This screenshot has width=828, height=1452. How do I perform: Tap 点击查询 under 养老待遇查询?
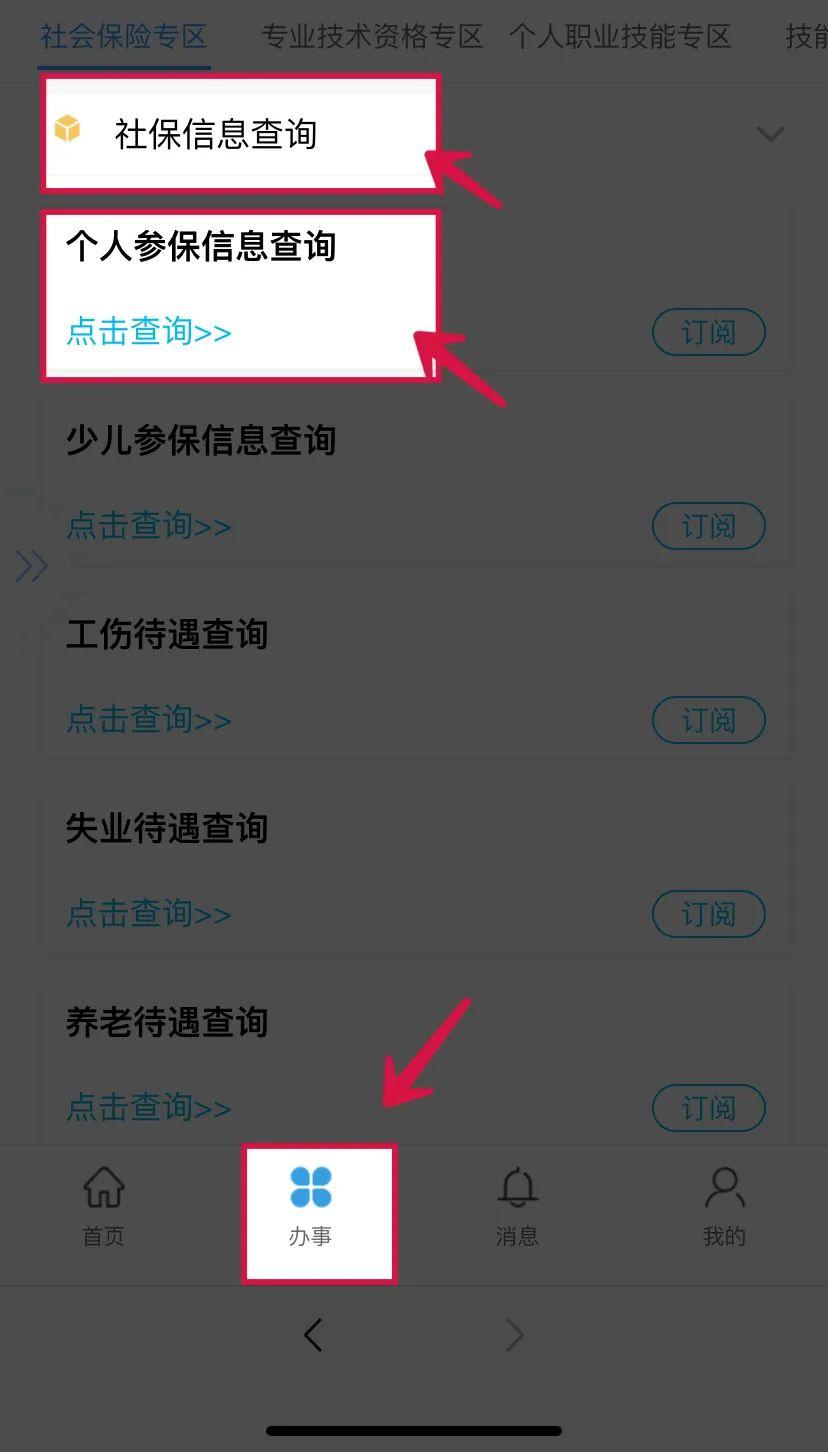coord(149,1108)
